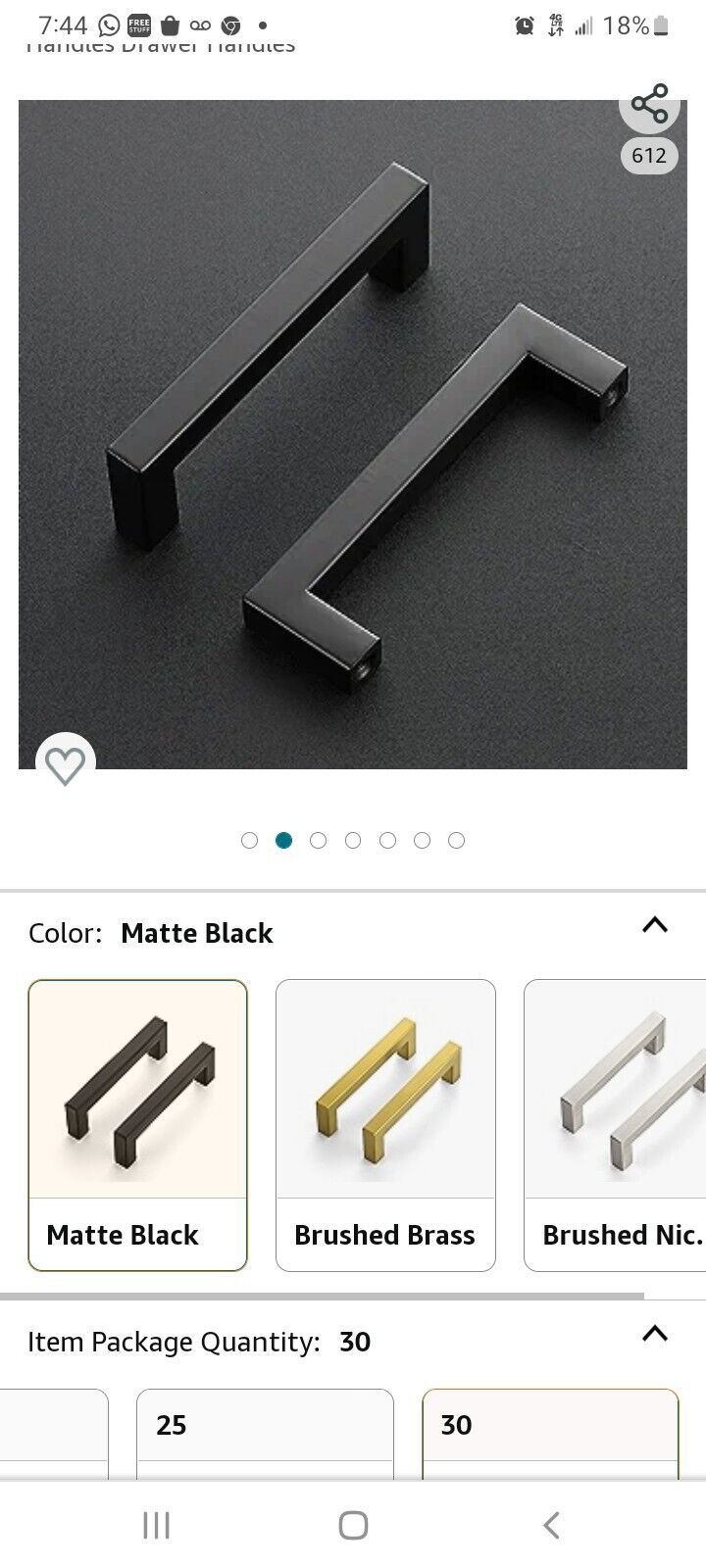Share this product listing
This screenshot has height=1568, width=706.
click(649, 105)
